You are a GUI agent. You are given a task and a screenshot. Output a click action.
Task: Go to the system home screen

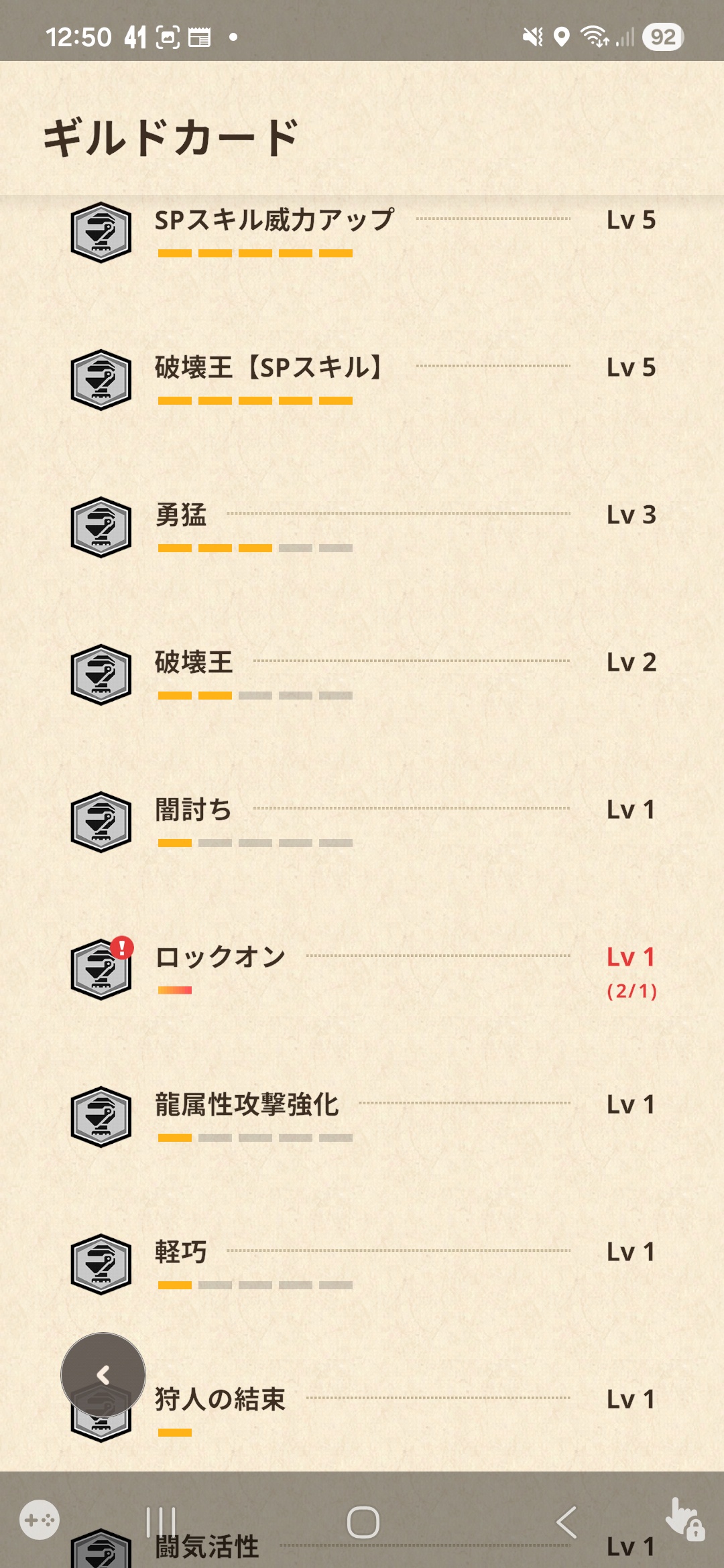[363, 1522]
